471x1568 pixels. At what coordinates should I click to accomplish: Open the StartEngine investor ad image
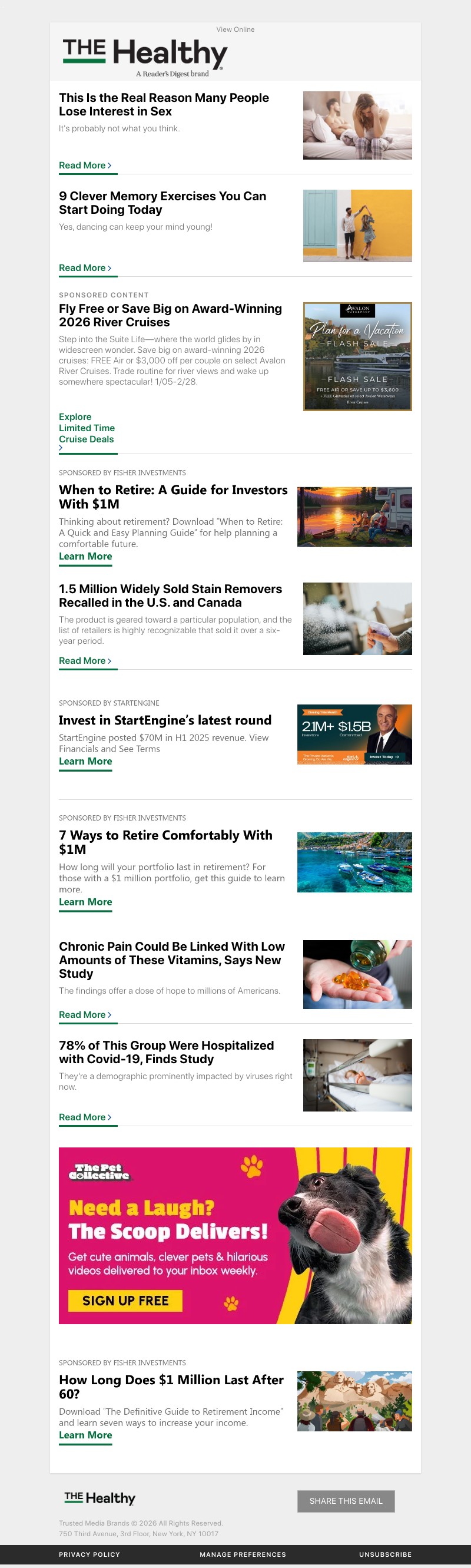pos(354,735)
